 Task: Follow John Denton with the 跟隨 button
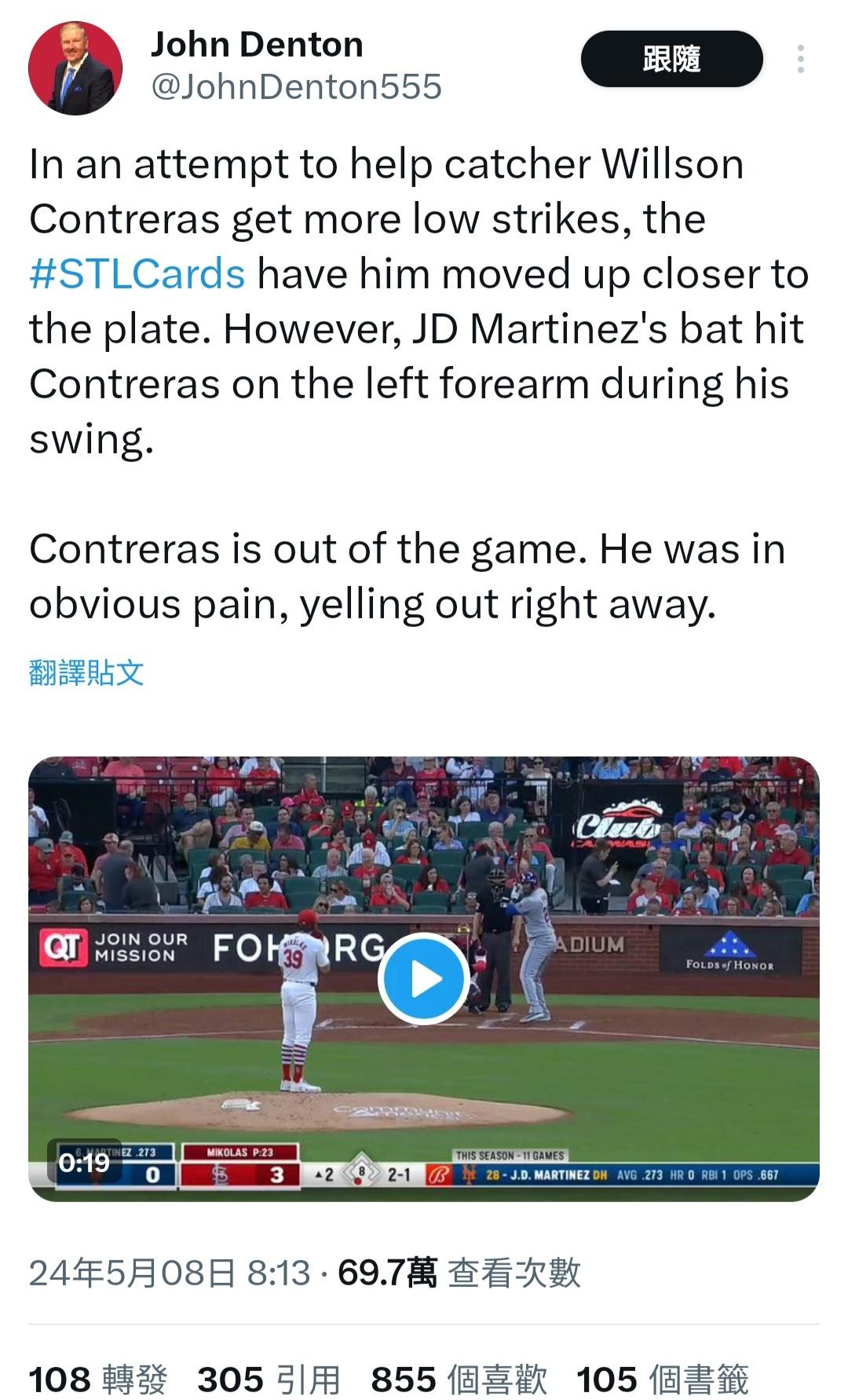[x=671, y=59]
